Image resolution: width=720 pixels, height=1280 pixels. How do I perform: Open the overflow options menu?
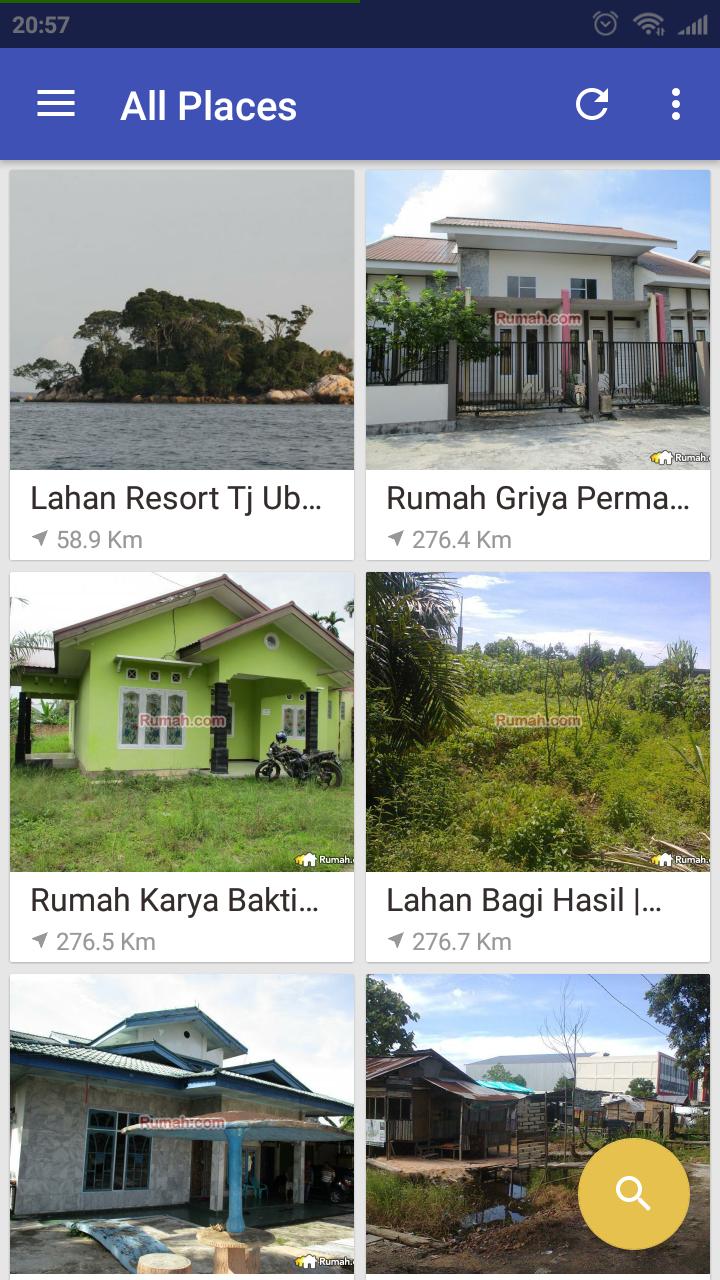(x=677, y=104)
